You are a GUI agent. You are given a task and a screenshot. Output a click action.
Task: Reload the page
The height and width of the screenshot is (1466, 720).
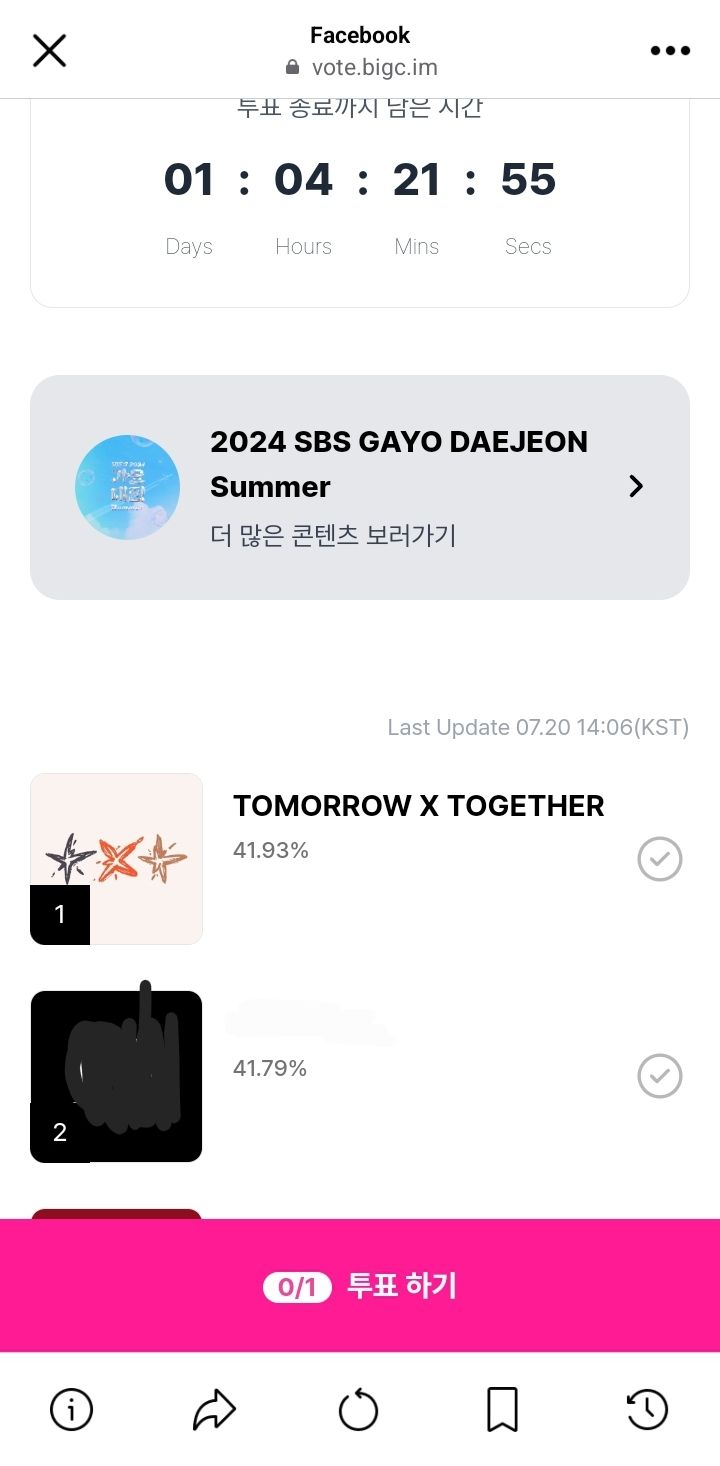[x=359, y=1410]
